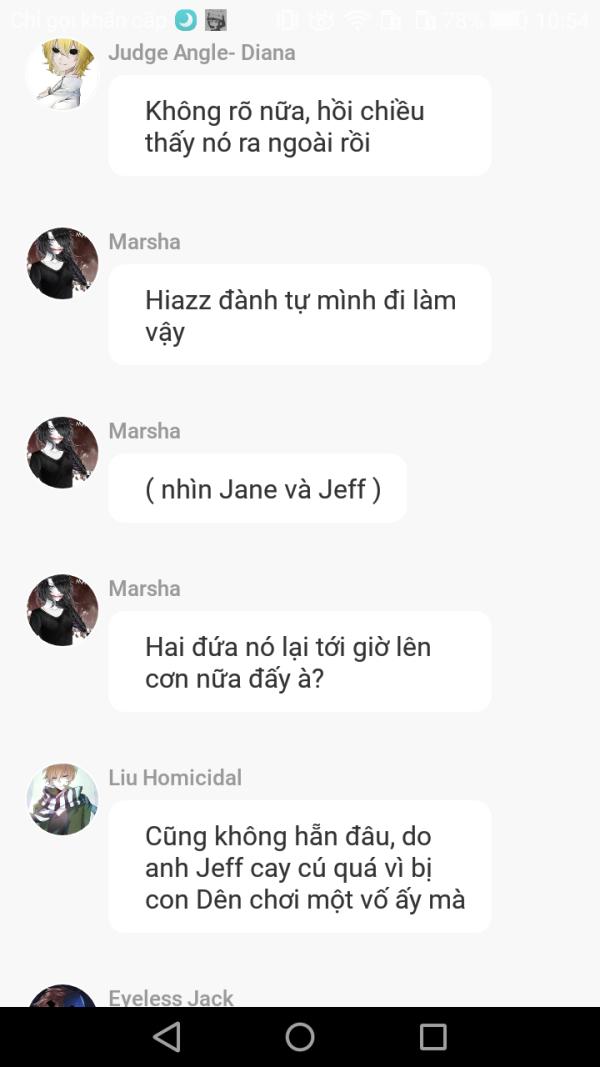
Task: Go back using the system back button
Action: pyautogui.click(x=167, y=1037)
